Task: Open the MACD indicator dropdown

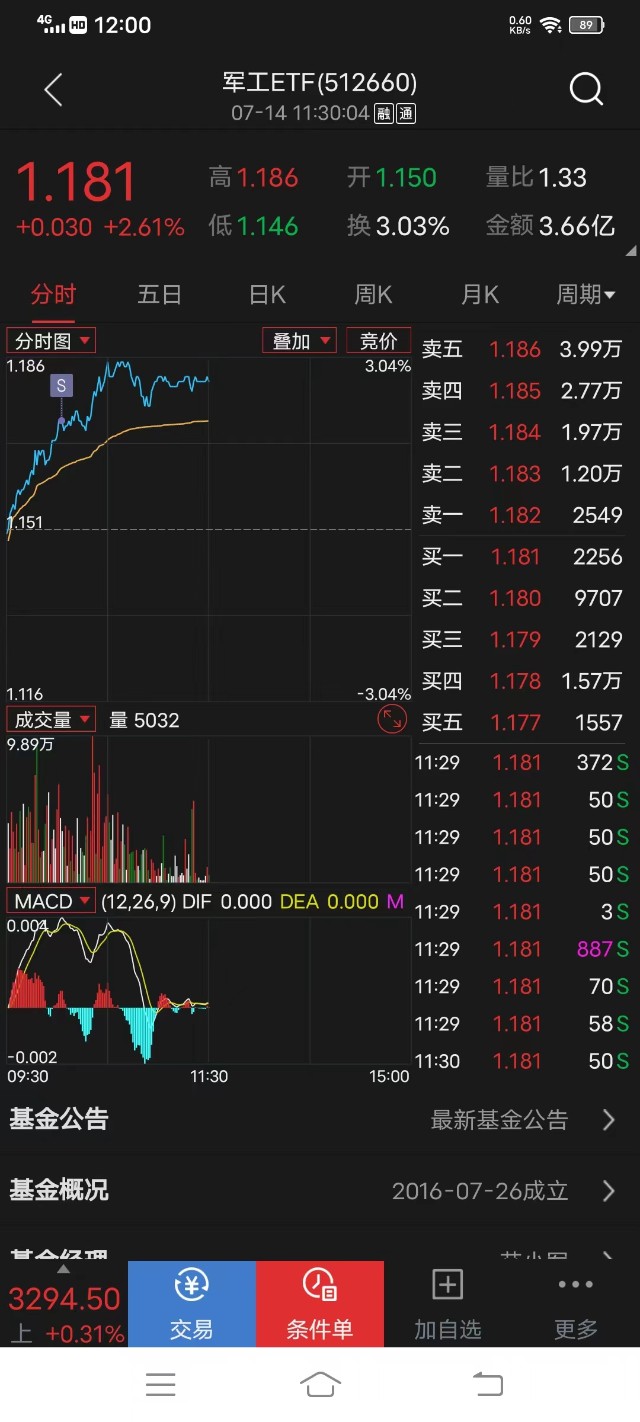Action: click(51, 901)
